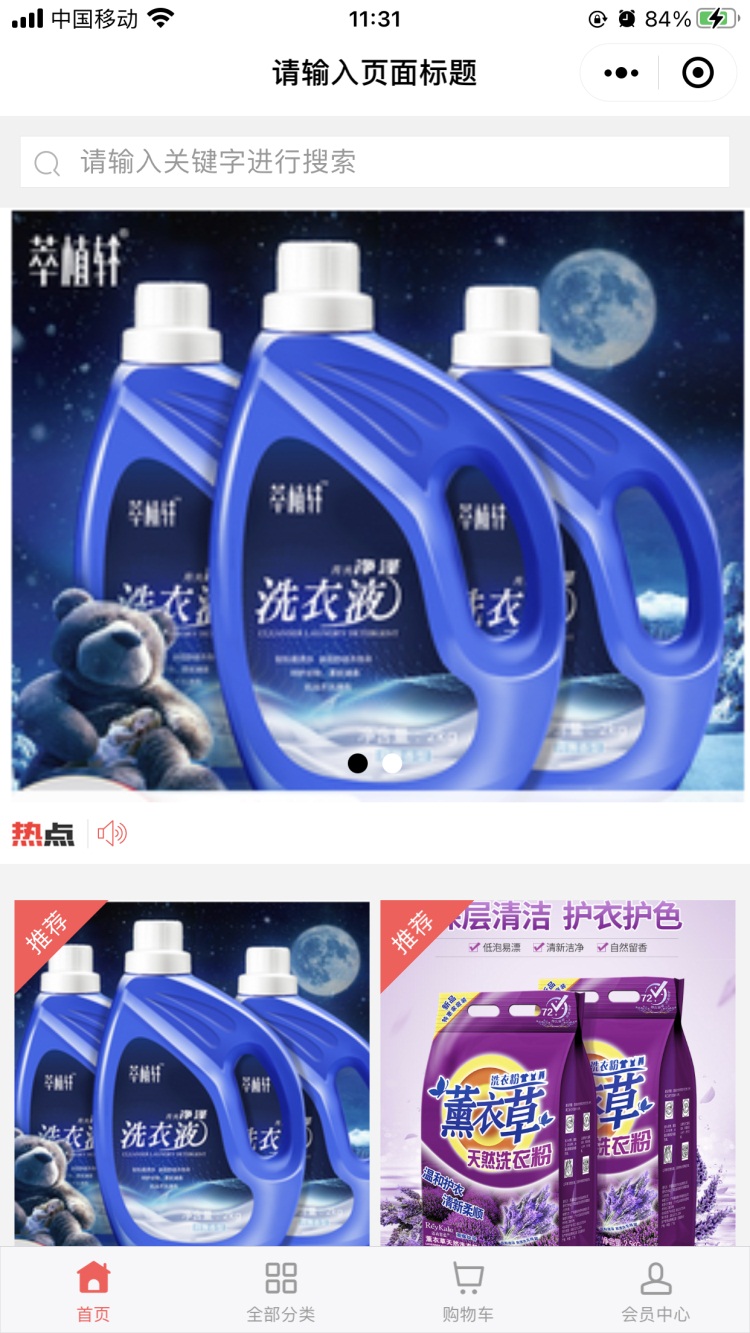Open the laundry detergent carousel banner

pos(375,500)
